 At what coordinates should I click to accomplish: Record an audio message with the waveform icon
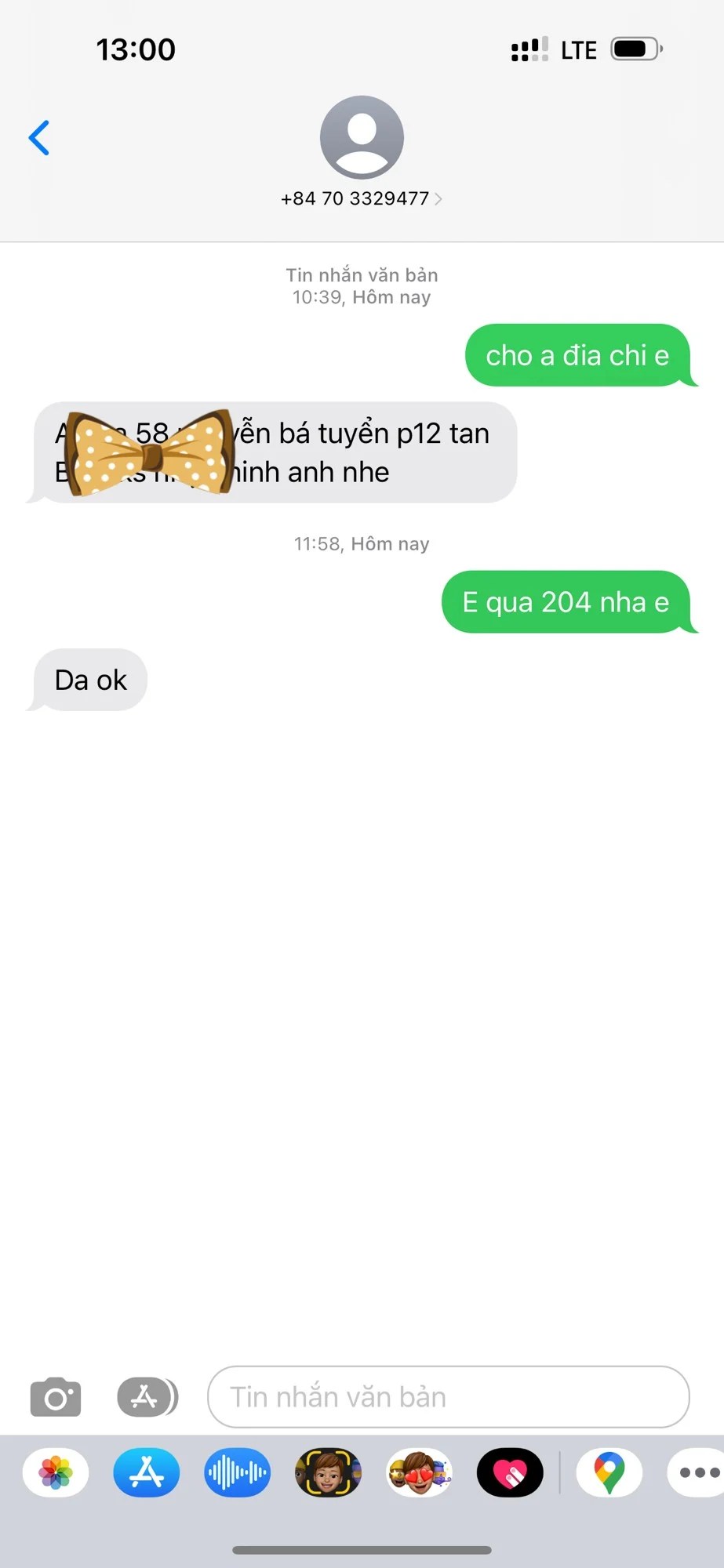pos(237,1472)
